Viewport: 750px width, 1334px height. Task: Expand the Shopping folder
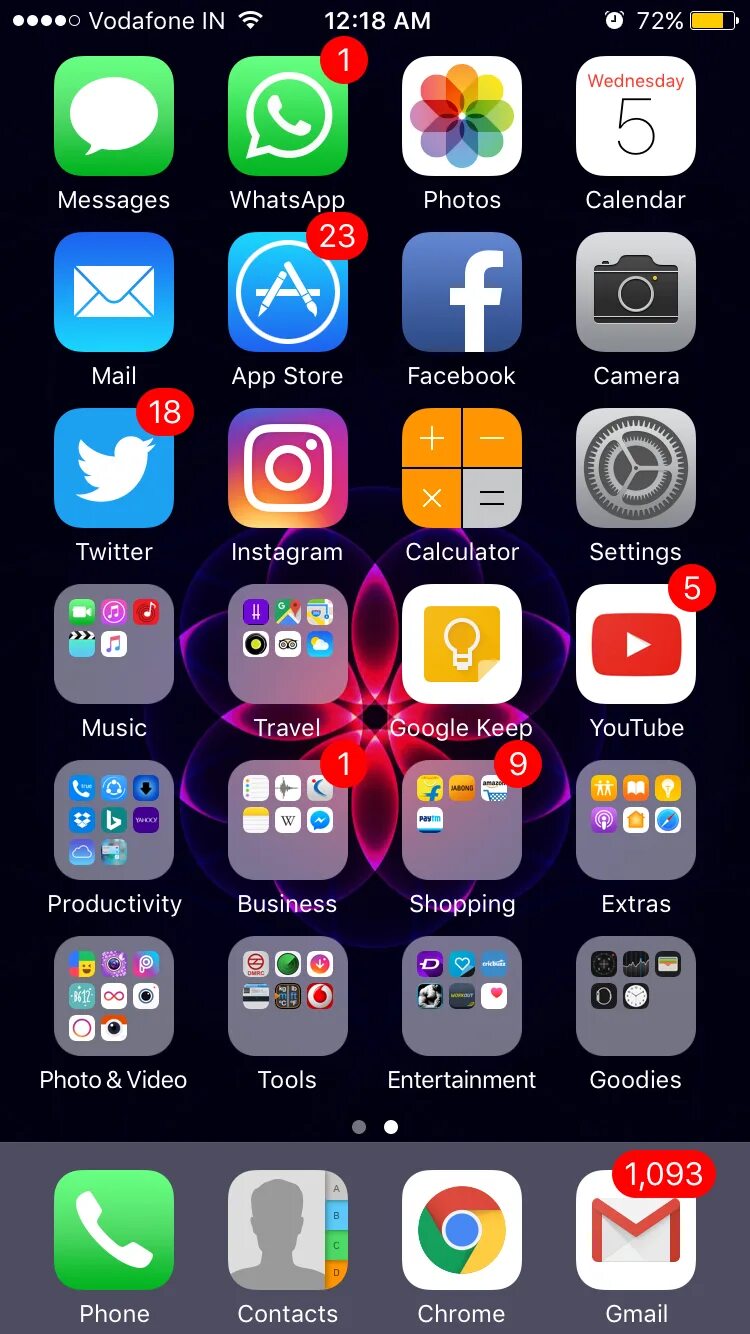point(462,820)
